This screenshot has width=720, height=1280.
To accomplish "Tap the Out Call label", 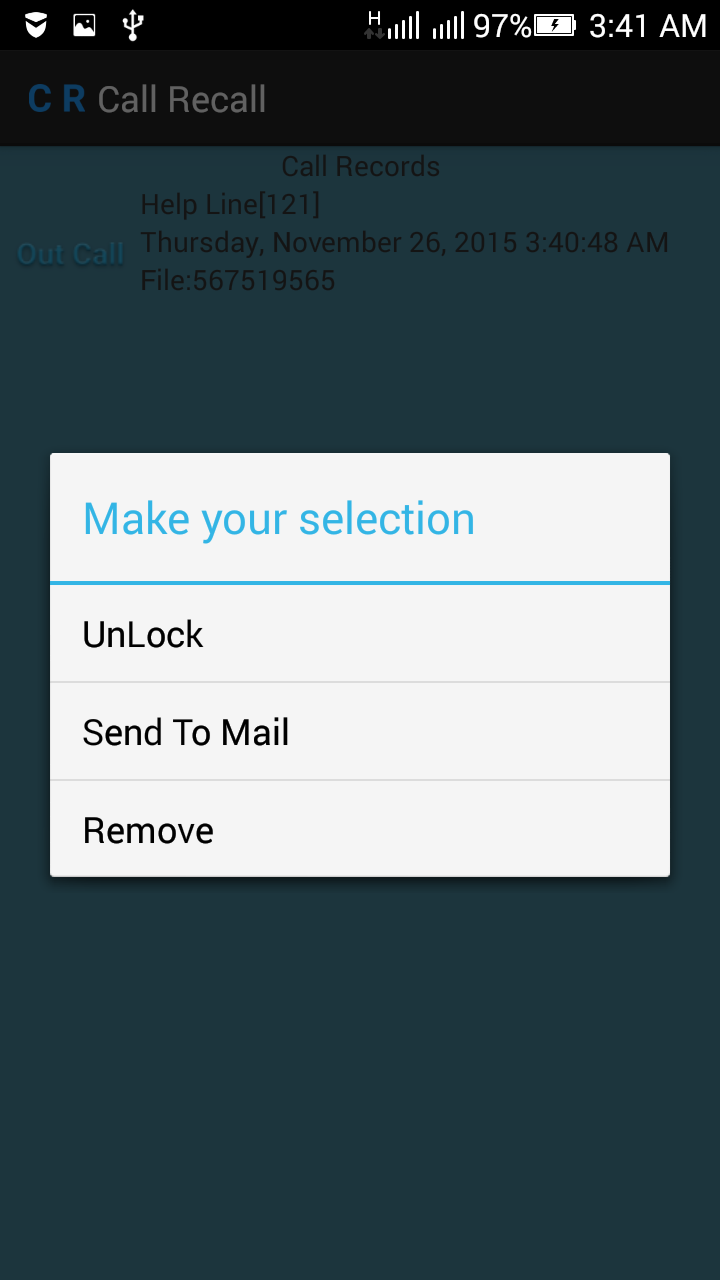I will click(x=69, y=254).
